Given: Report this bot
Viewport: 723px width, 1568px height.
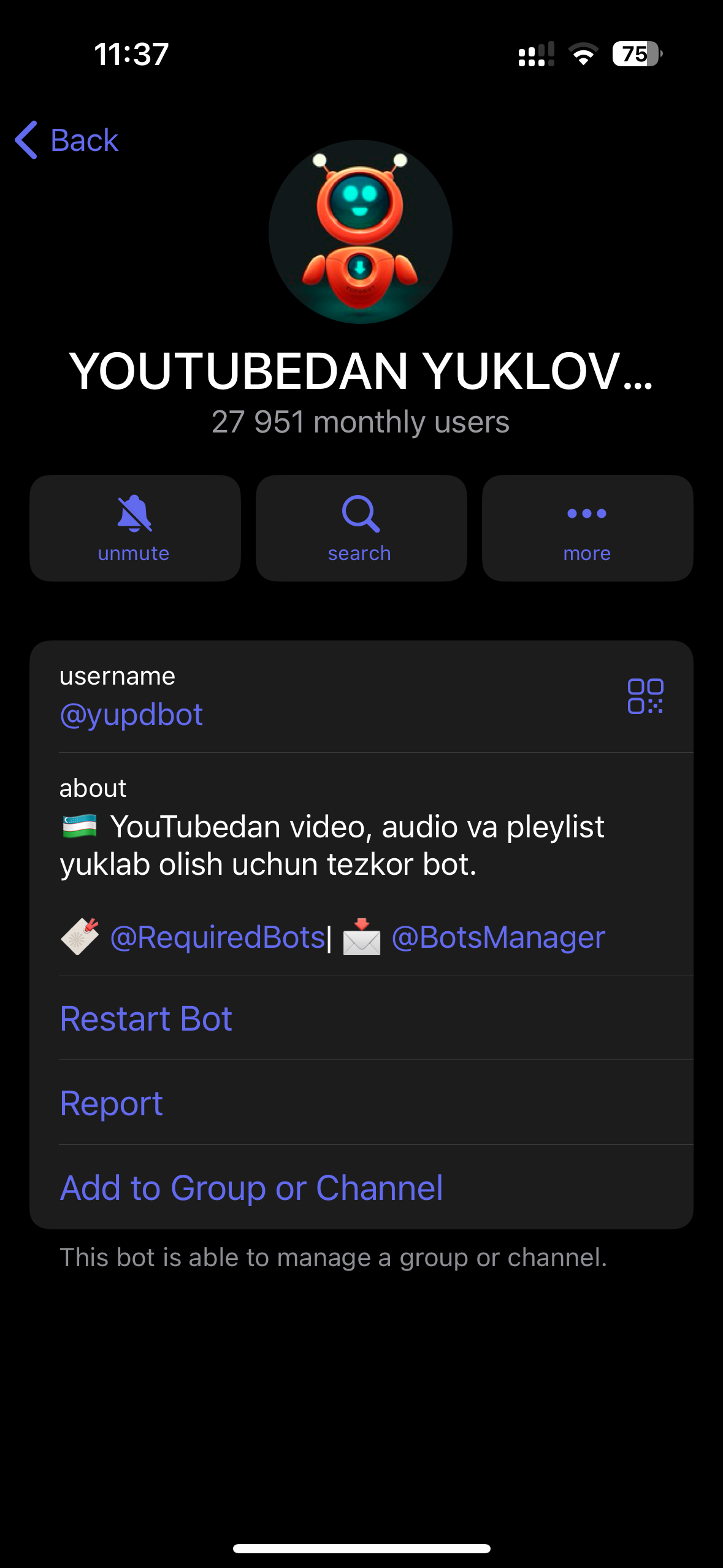Looking at the screenshot, I should click(x=111, y=1102).
